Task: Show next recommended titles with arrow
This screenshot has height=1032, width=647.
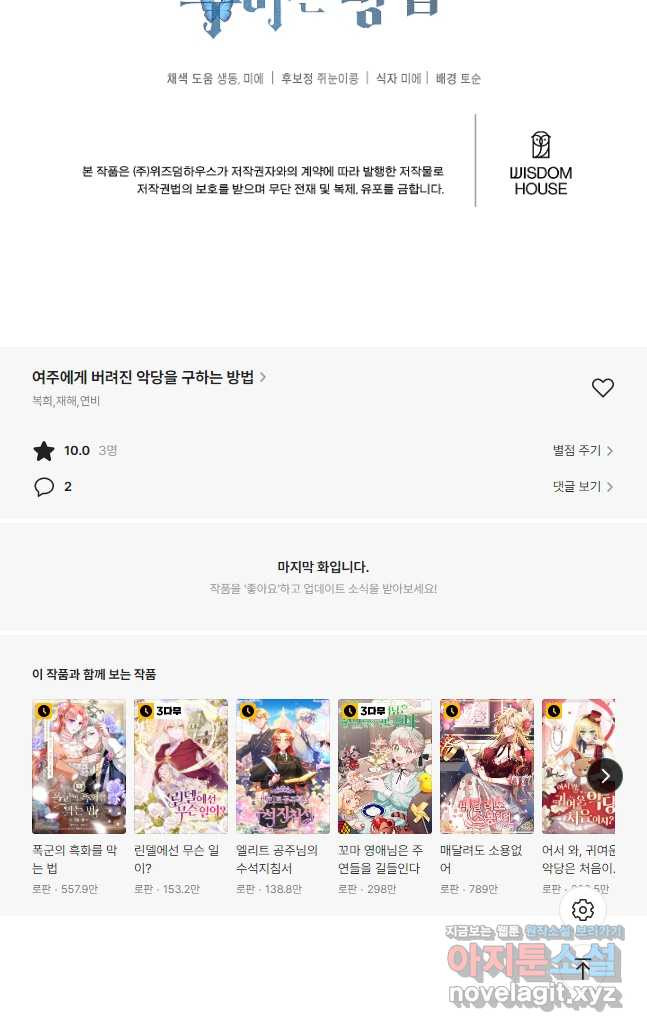Action: click(605, 775)
